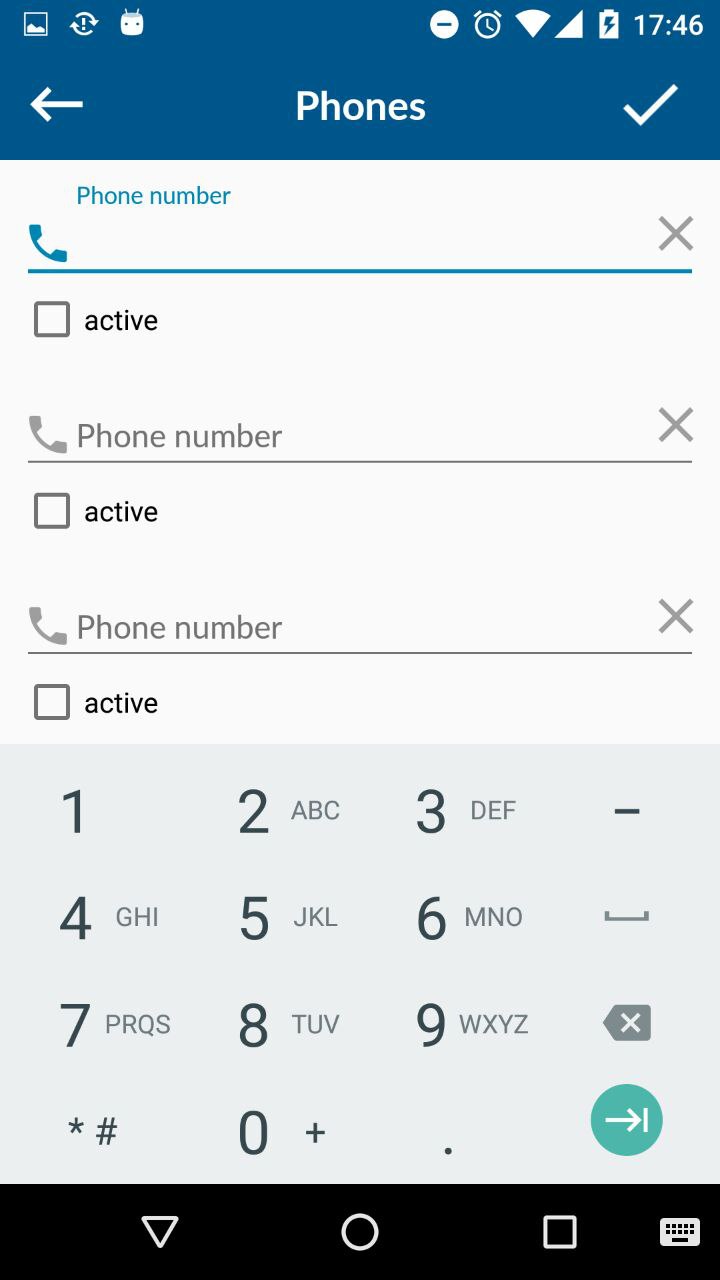The height and width of the screenshot is (1280, 720).
Task: Toggle the third active checkbox
Action: pyautogui.click(x=51, y=701)
